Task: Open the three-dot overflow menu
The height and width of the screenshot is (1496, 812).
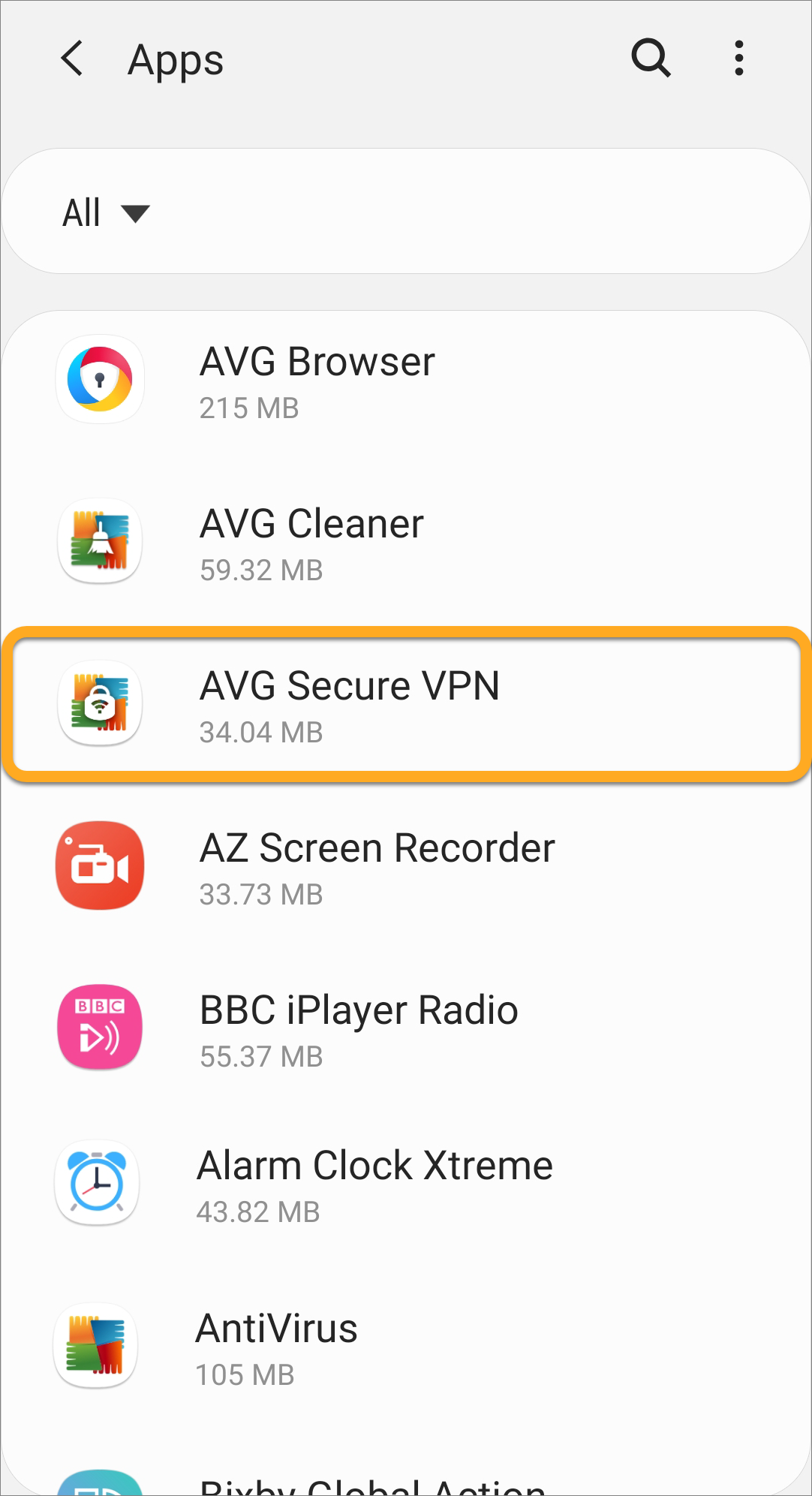Action: pyautogui.click(x=739, y=59)
